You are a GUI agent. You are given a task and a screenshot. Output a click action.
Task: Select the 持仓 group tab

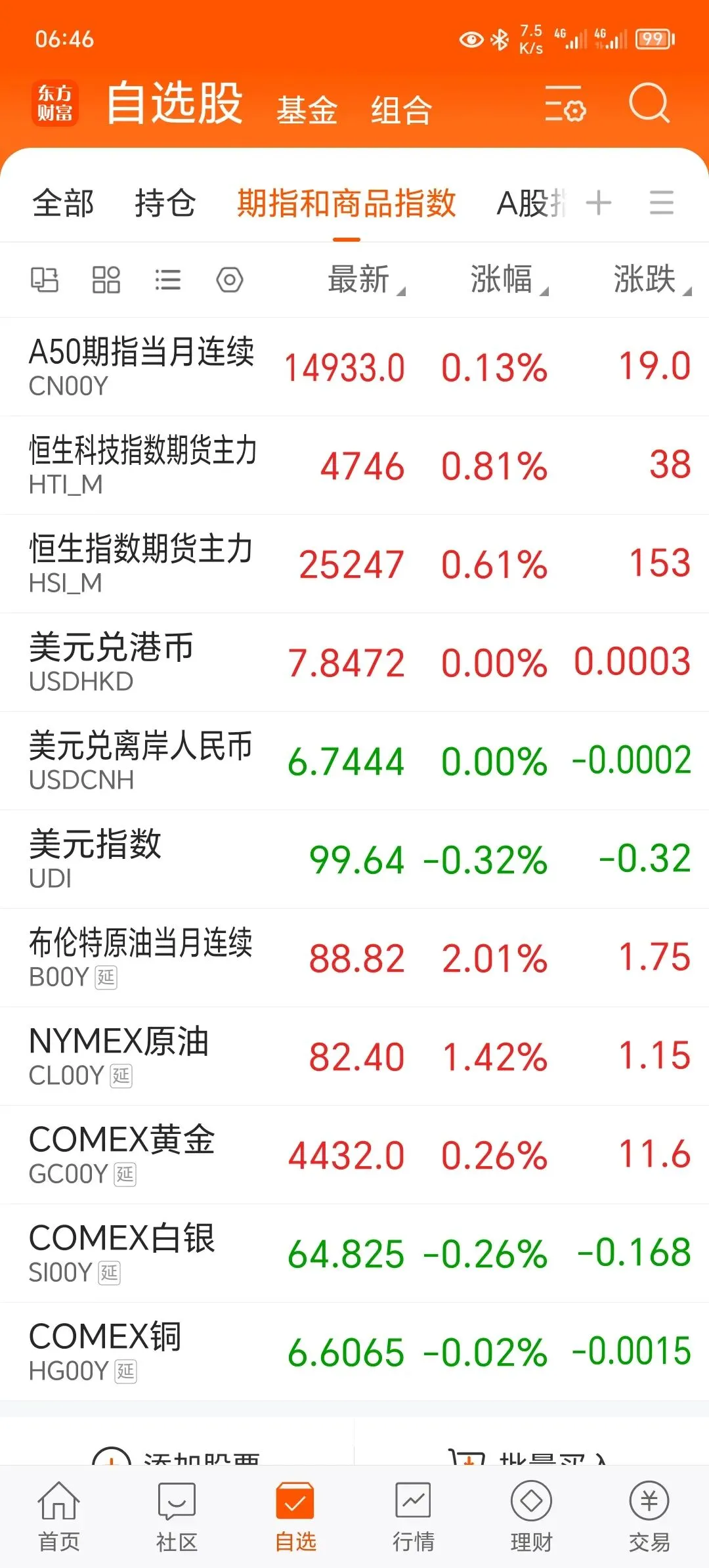pyautogui.click(x=165, y=203)
